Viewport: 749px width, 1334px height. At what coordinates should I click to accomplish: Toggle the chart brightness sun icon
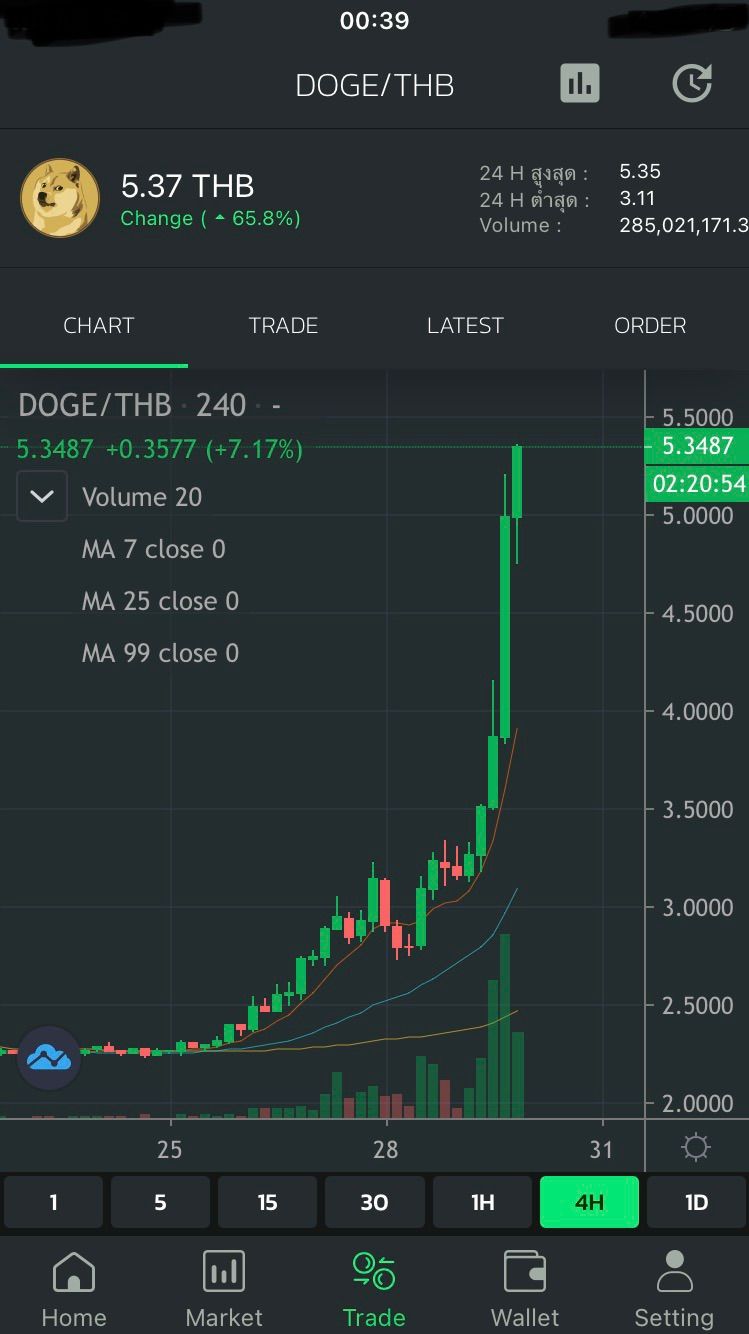point(695,1147)
